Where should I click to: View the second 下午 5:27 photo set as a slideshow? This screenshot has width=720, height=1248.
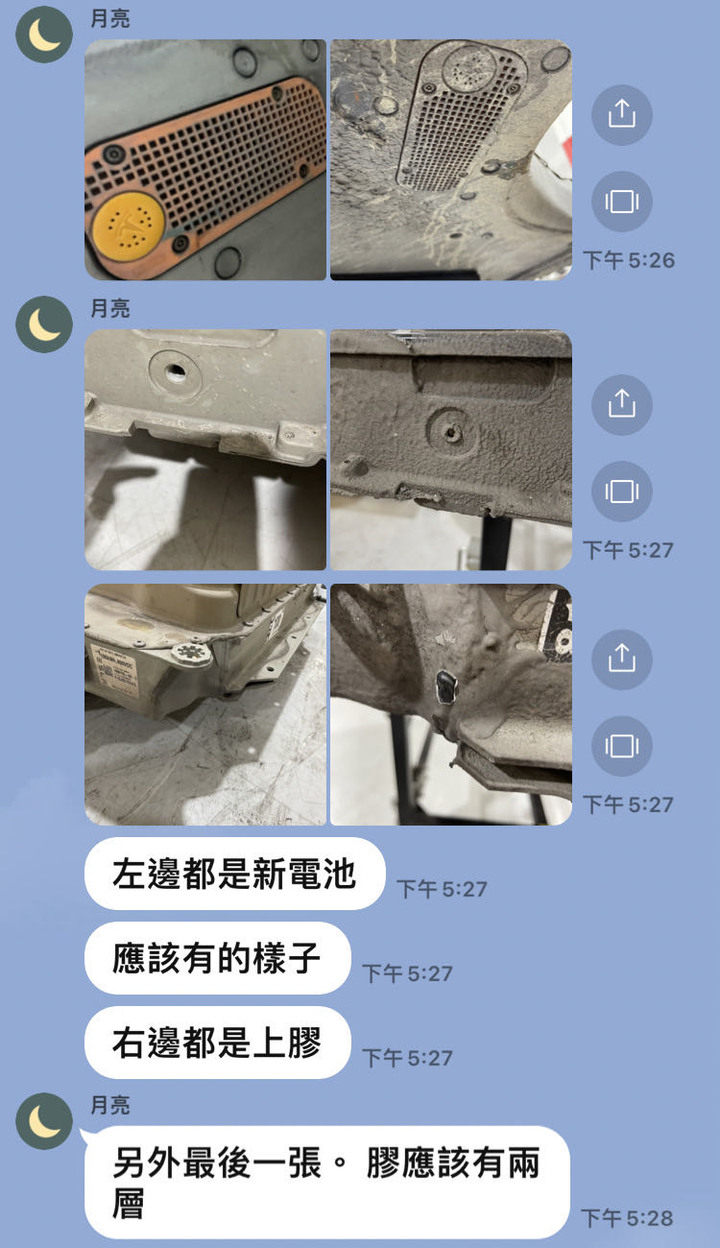click(x=621, y=746)
